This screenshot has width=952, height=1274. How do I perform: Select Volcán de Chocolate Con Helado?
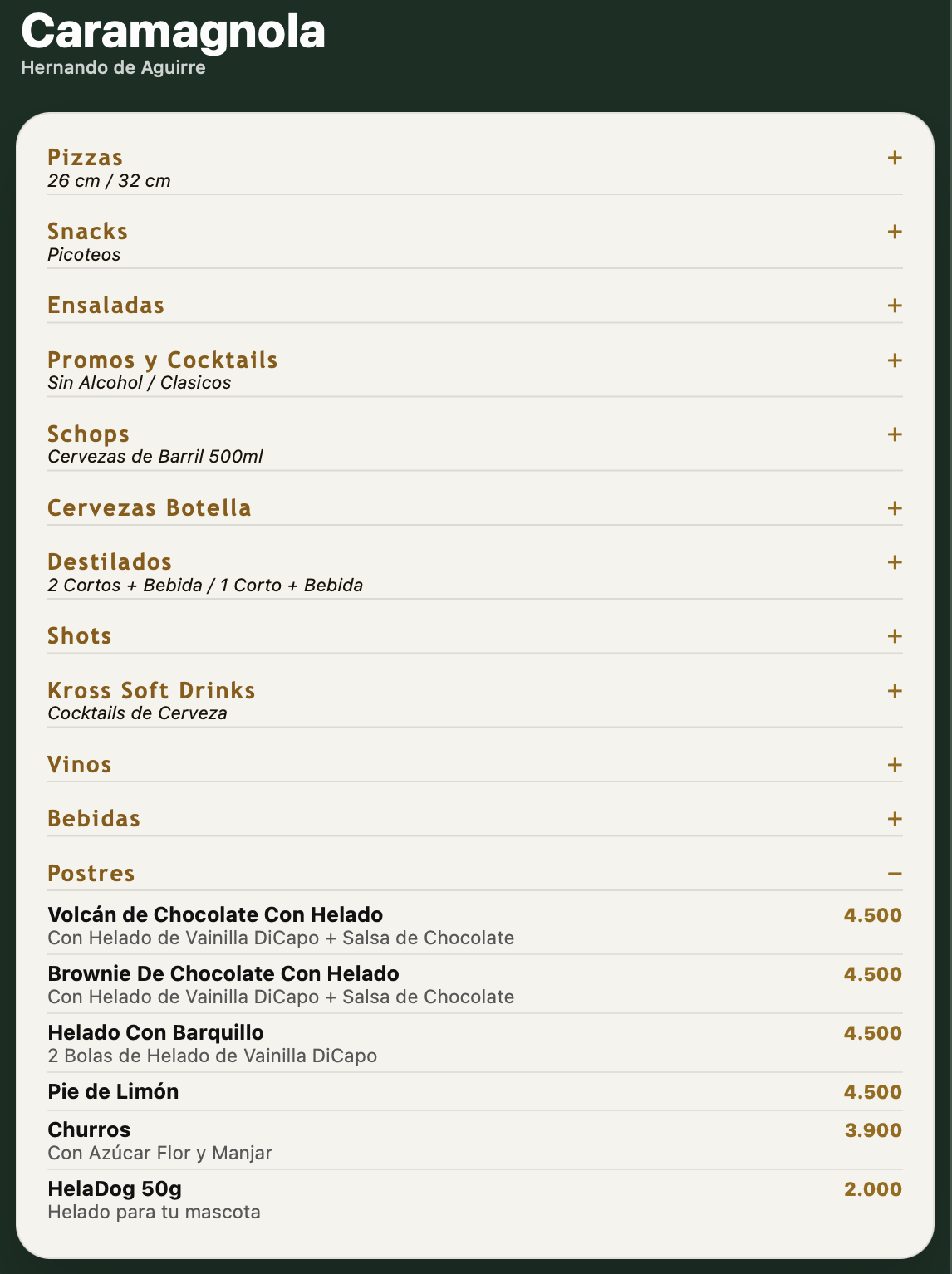[x=216, y=915]
